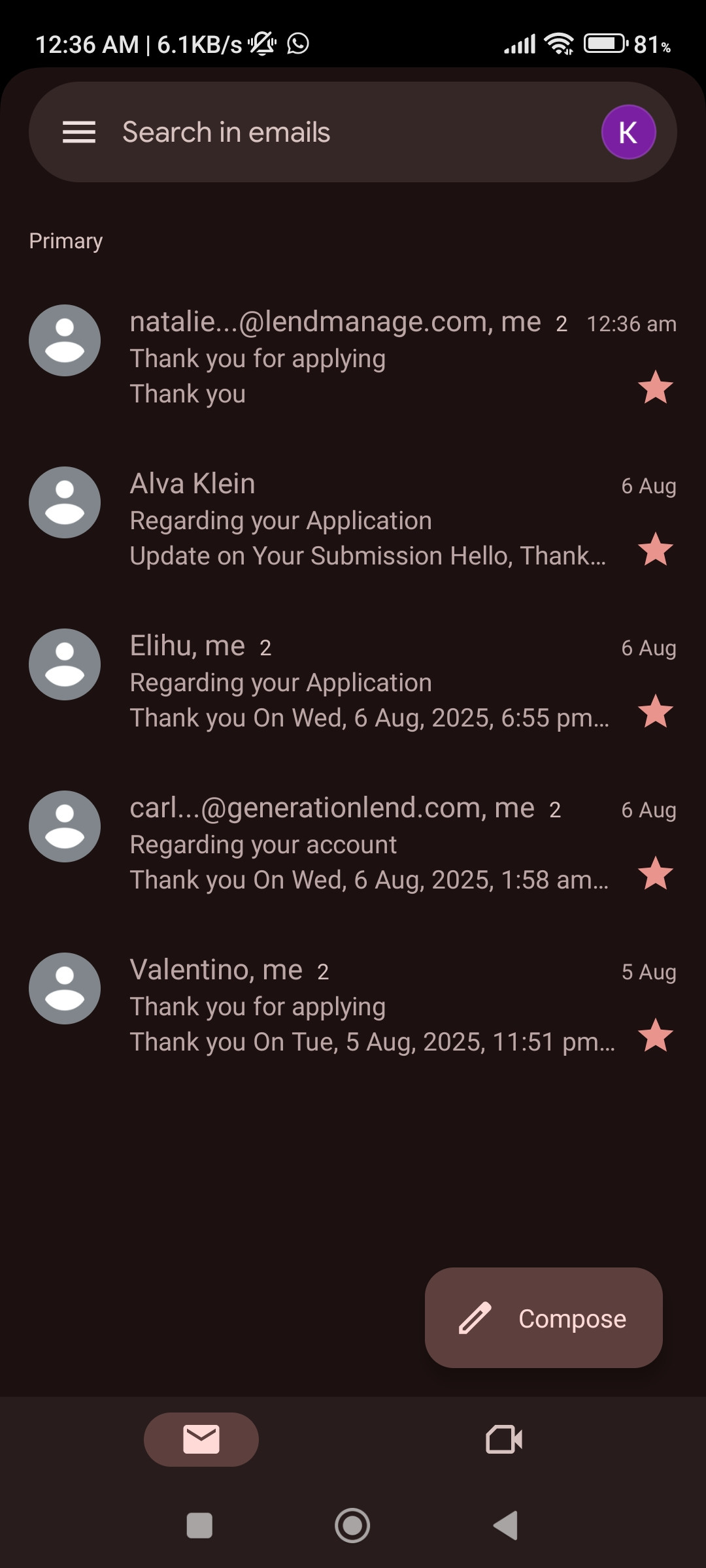Image resolution: width=706 pixels, height=1568 pixels.
Task: Go to the home screen
Action: point(352,1526)
